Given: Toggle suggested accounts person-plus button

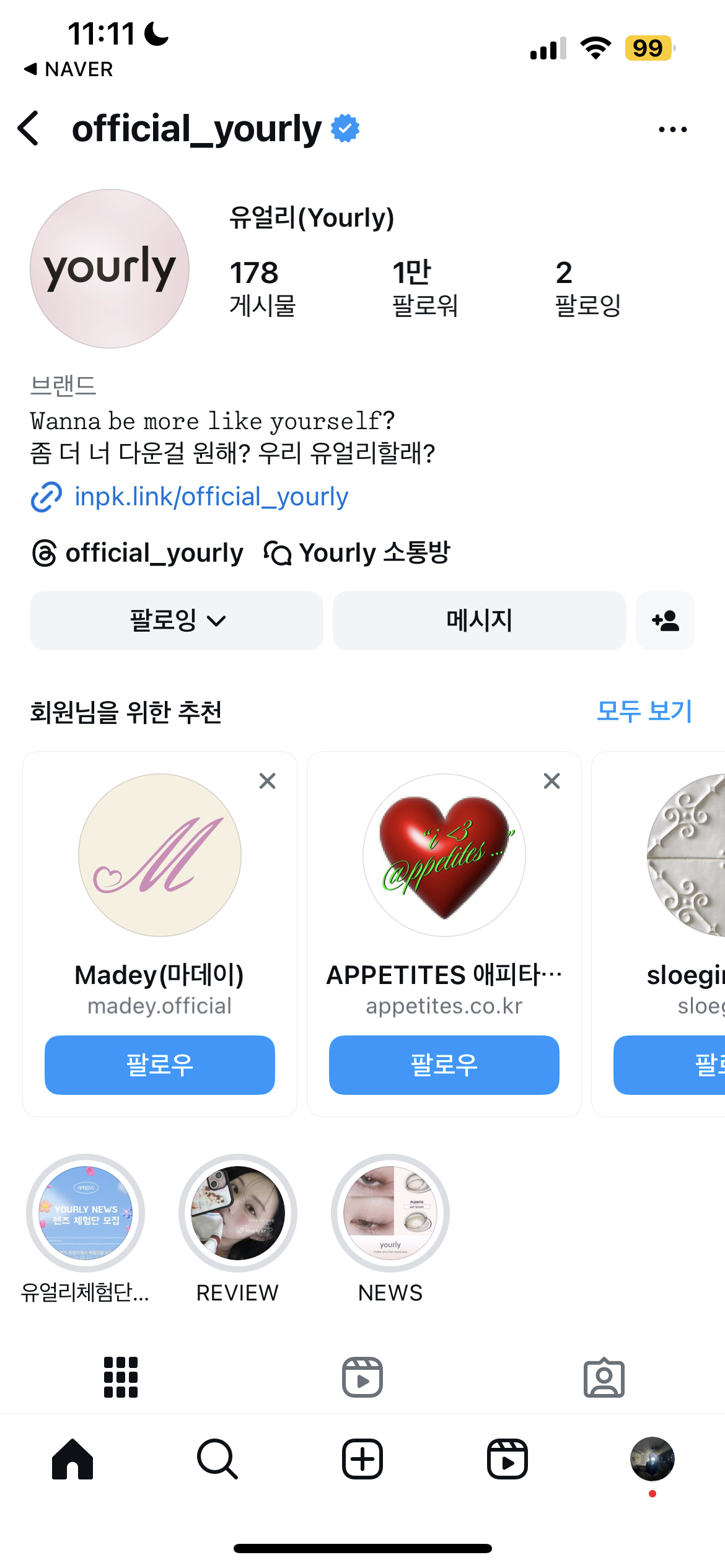Looking at the screenshot, I should (665, 621).
